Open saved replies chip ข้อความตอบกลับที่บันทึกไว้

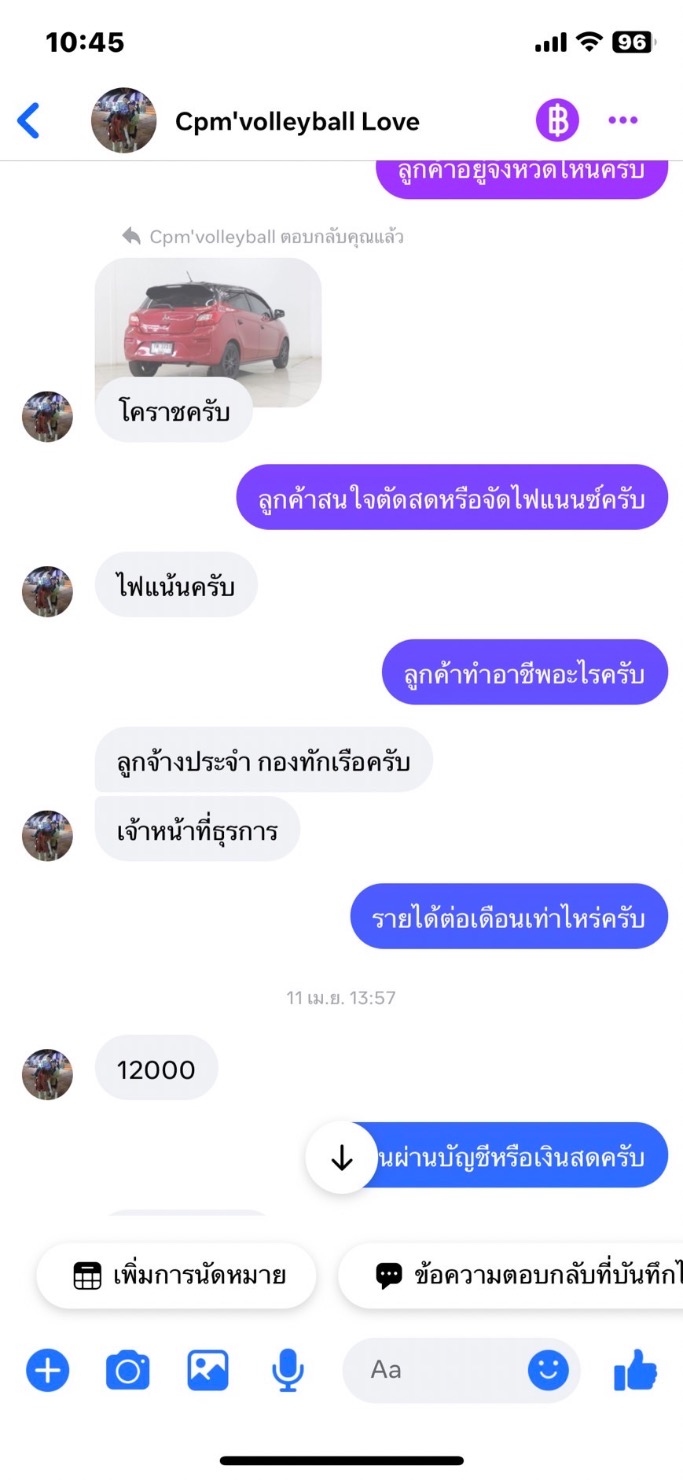click(520, 1275)
